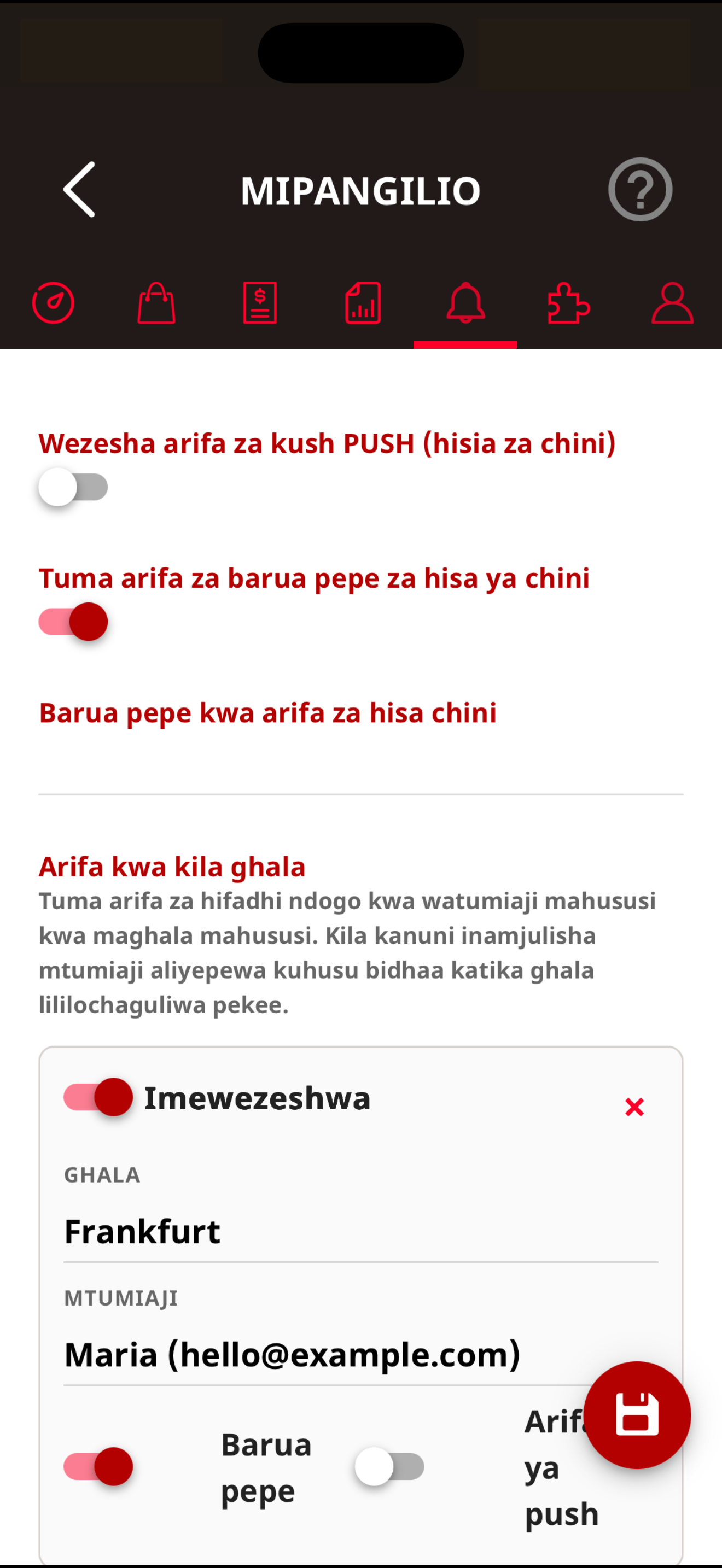The height and width of the screenshot is (1568, 722).
Task: Open the invoice dollar document tab
Action: pos(260,302)
